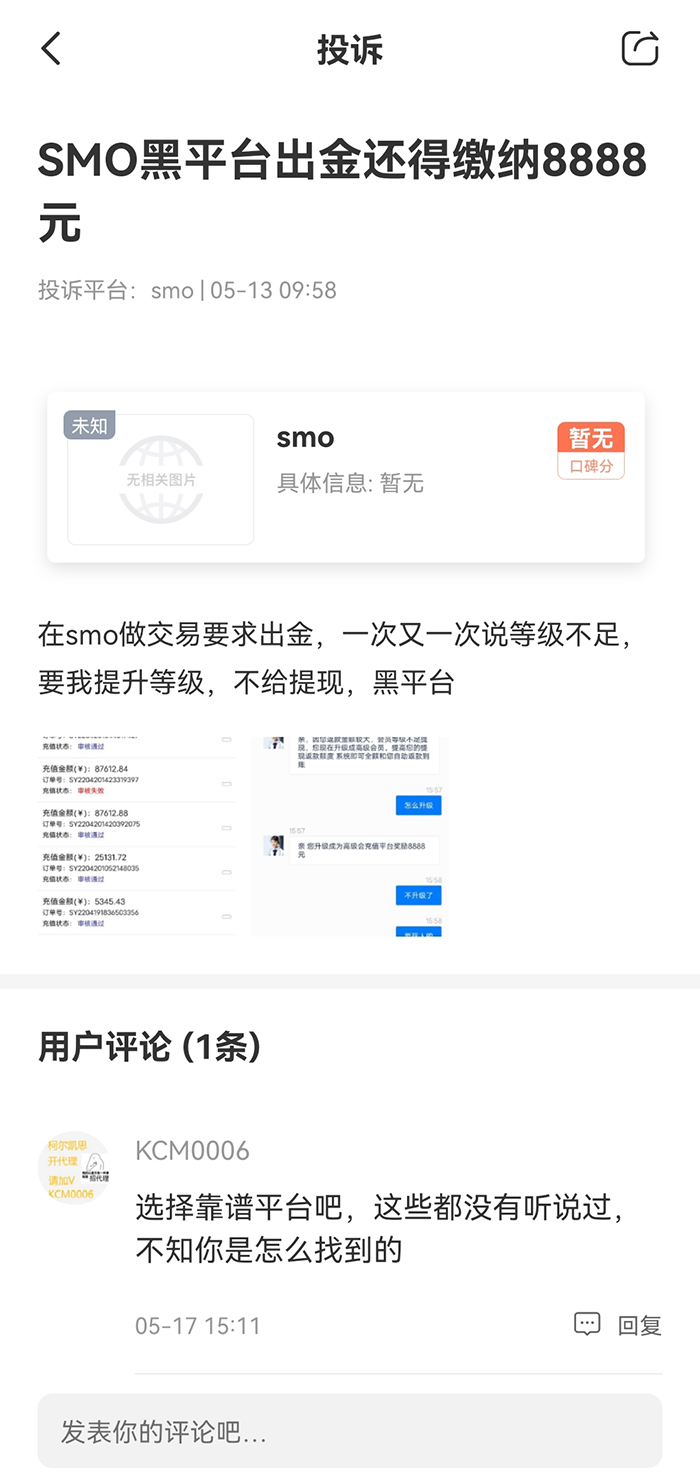View the customer service chat screenshot
The height and width of the screenshot is (1483, 700).
(349, 836)
